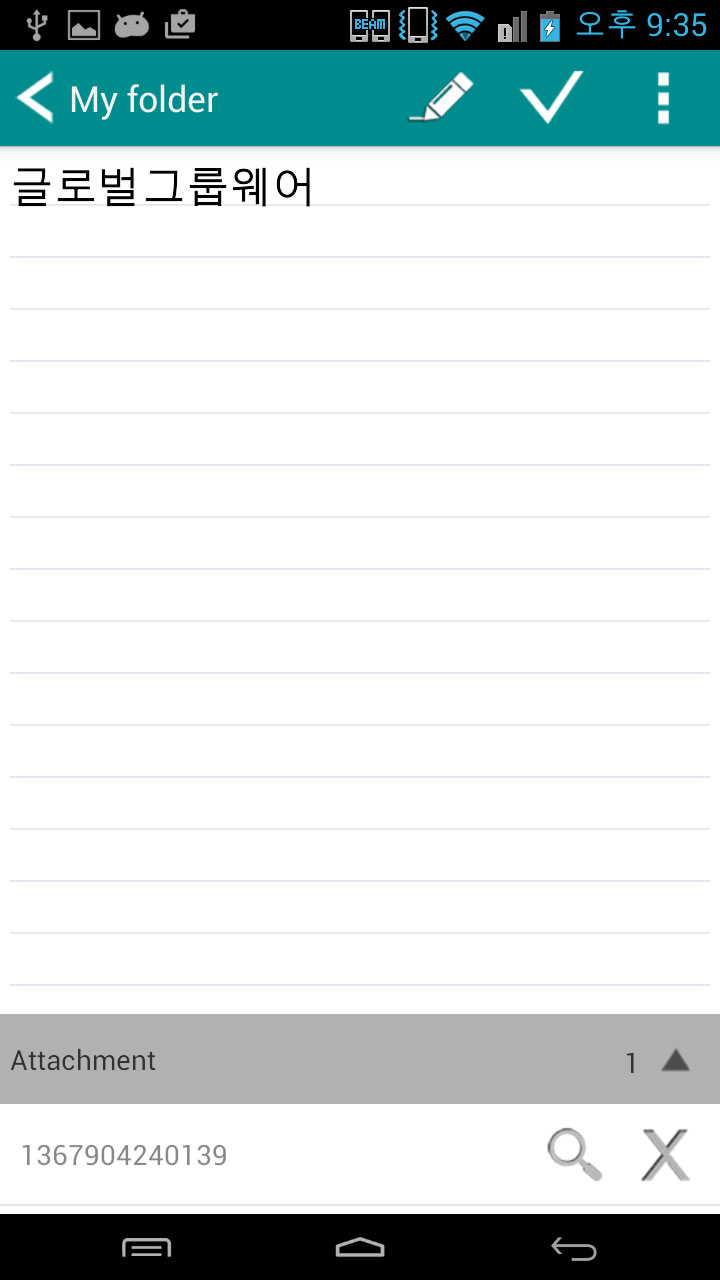720x1280 pixels.
Task: Collapse the Attachment section
Action: [676, 1060]
